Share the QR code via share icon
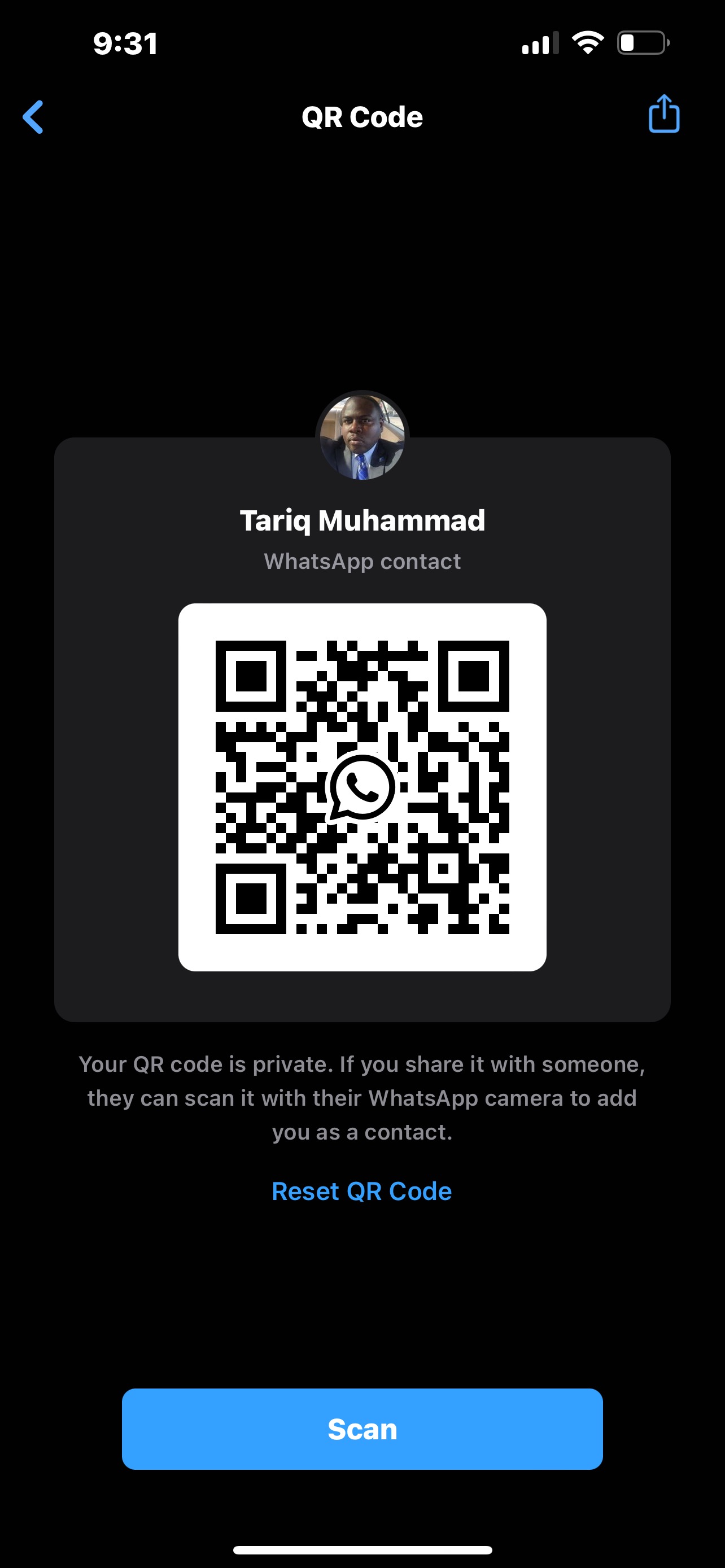The image size is (725, 1568). click(663, 114)
